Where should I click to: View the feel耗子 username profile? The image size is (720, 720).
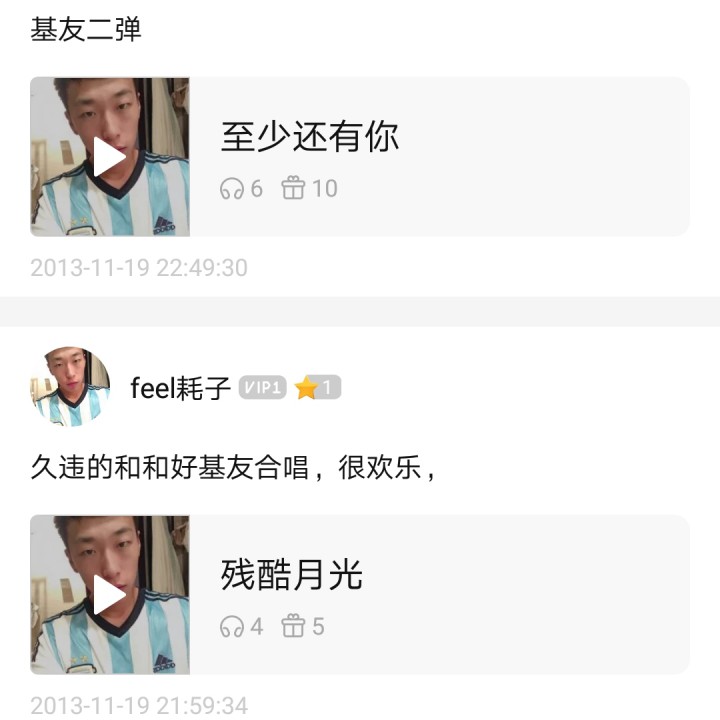(180, 388)
